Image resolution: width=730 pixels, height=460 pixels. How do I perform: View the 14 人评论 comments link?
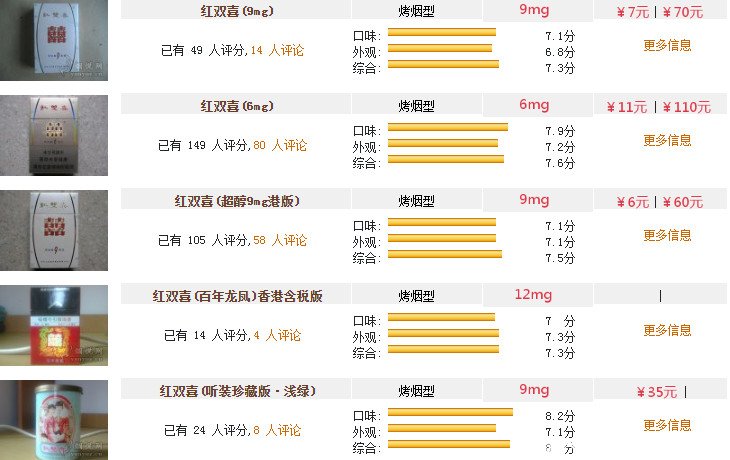tap(278, 50)
